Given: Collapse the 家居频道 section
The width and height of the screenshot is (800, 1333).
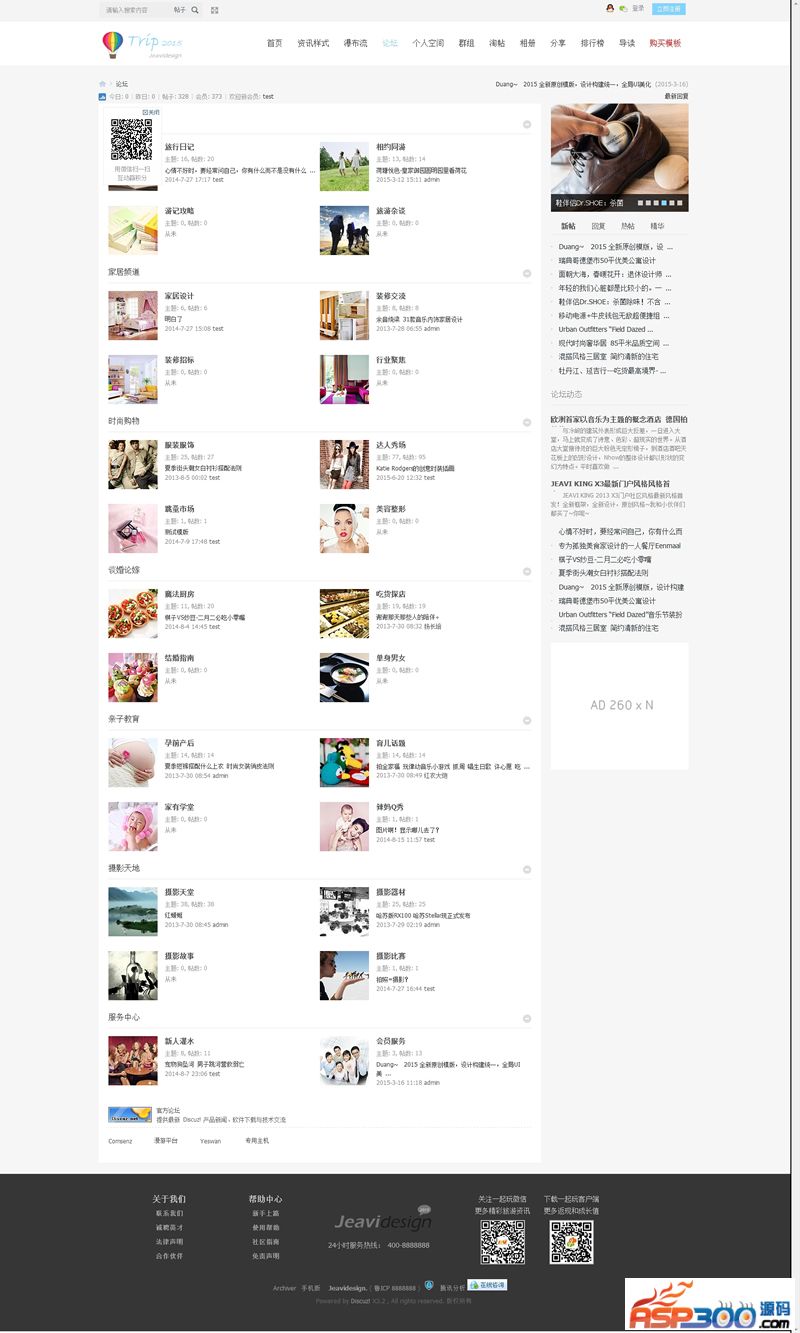Looking at the screenshot, I should point(527,273).
